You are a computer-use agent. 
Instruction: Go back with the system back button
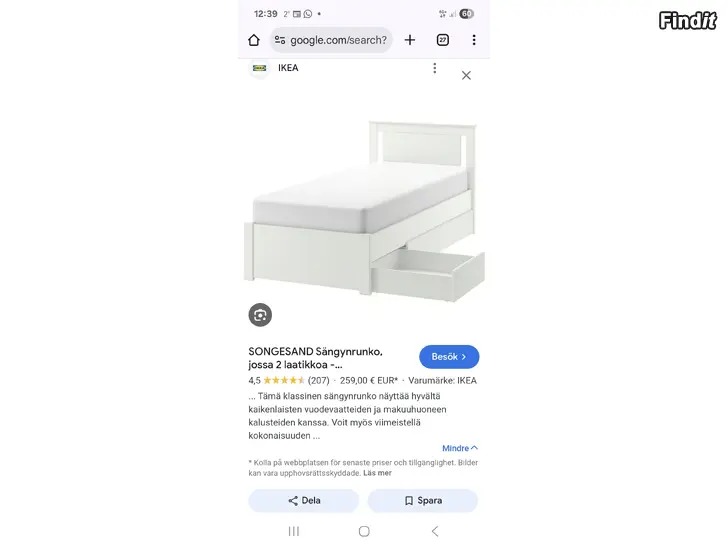[x=434, y=531]
